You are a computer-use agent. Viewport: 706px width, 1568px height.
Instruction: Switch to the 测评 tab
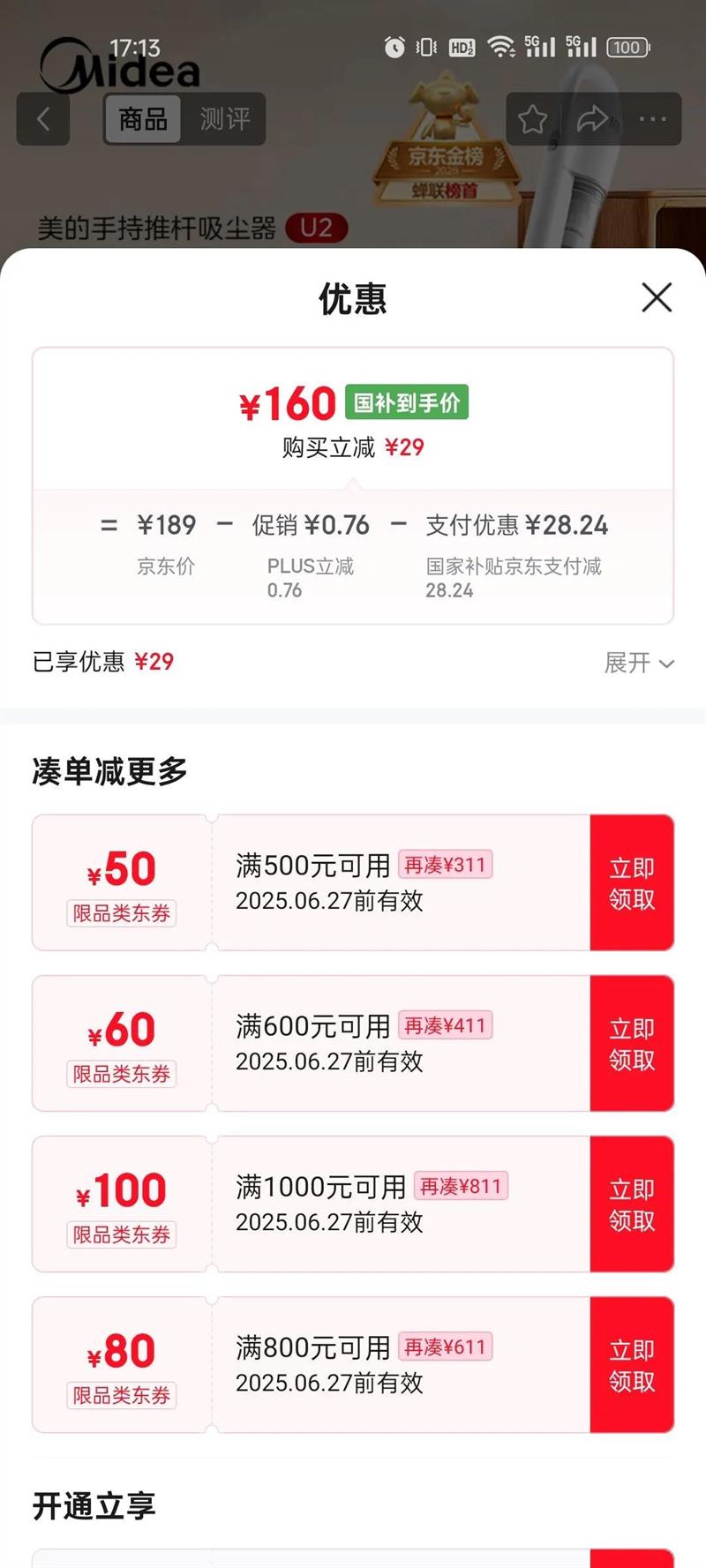(224, 119)
